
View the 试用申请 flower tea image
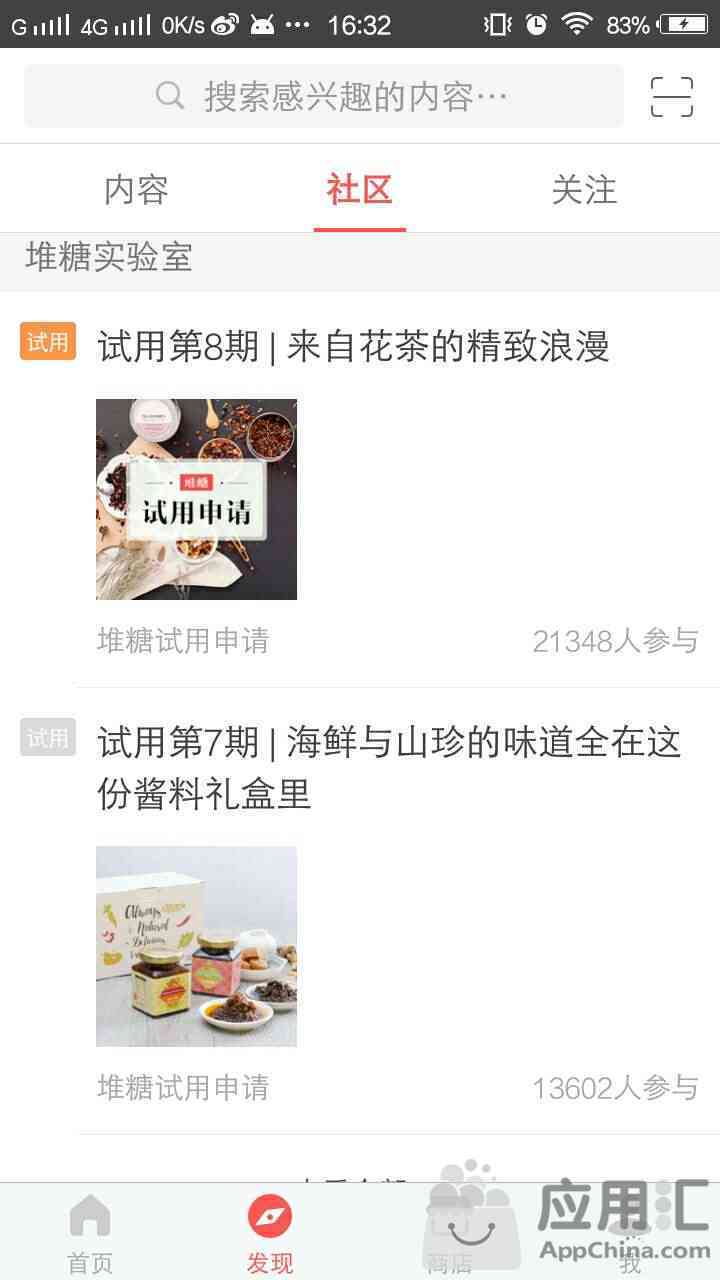tap(196, 499)
